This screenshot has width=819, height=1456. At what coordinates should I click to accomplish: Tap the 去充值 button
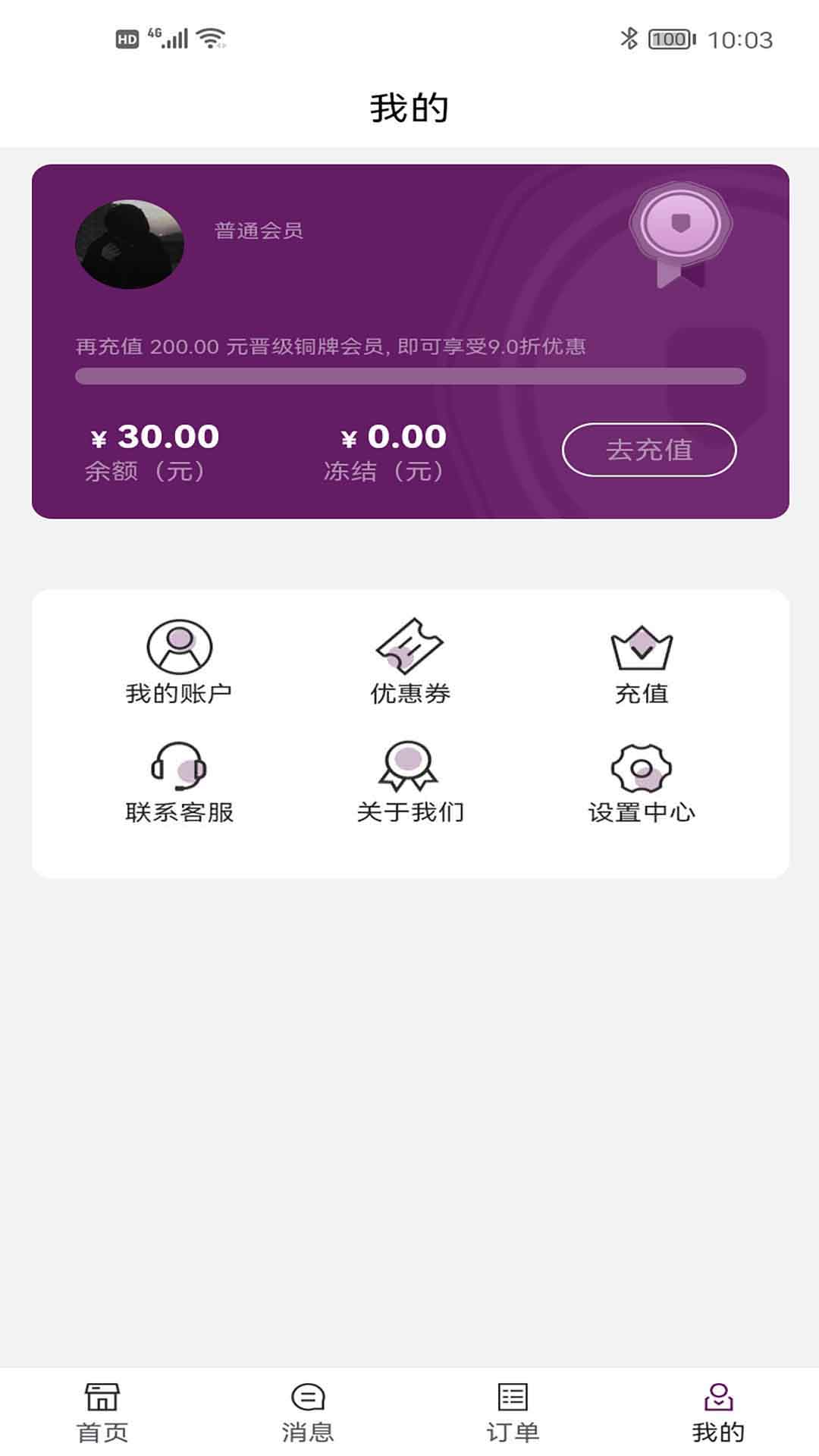[x=648, y=450]
